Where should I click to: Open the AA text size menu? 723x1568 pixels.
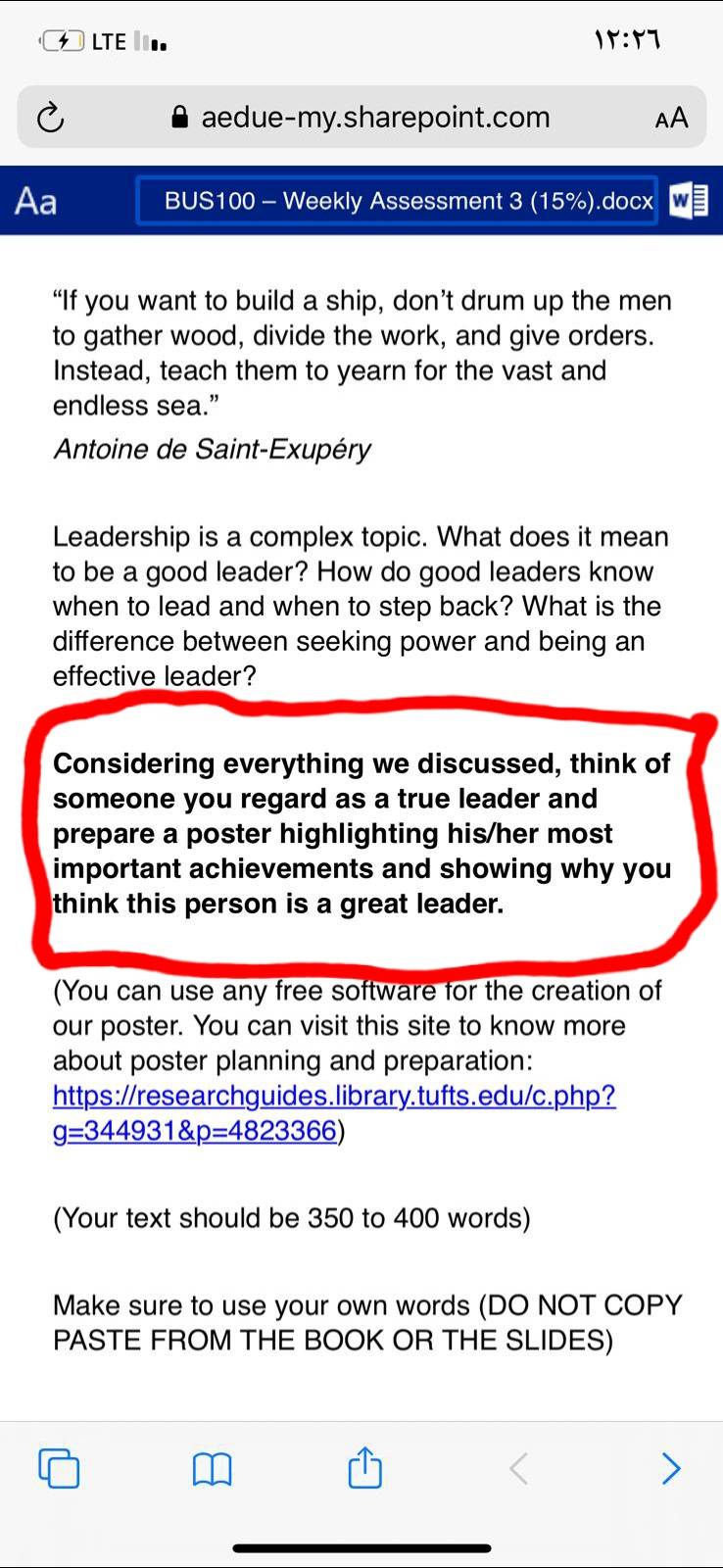(x=671, y=119)
